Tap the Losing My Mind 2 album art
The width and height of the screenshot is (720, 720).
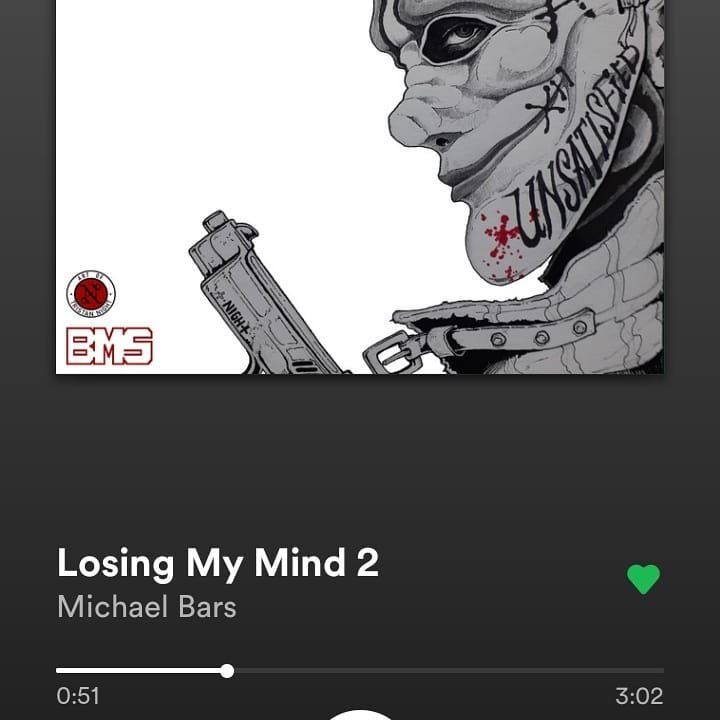[x=360, y=190]
